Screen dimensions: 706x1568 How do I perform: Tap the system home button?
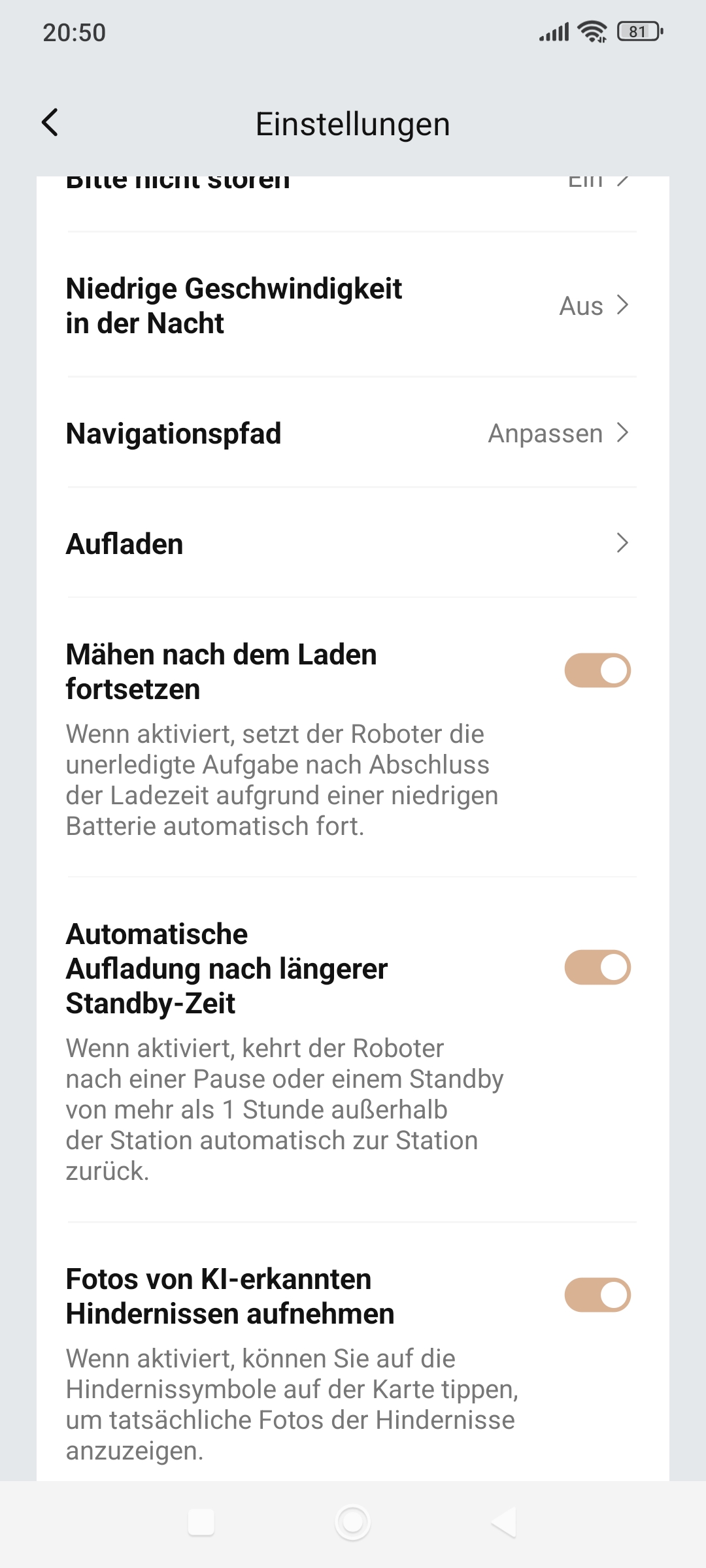(x=353, y=1523)
